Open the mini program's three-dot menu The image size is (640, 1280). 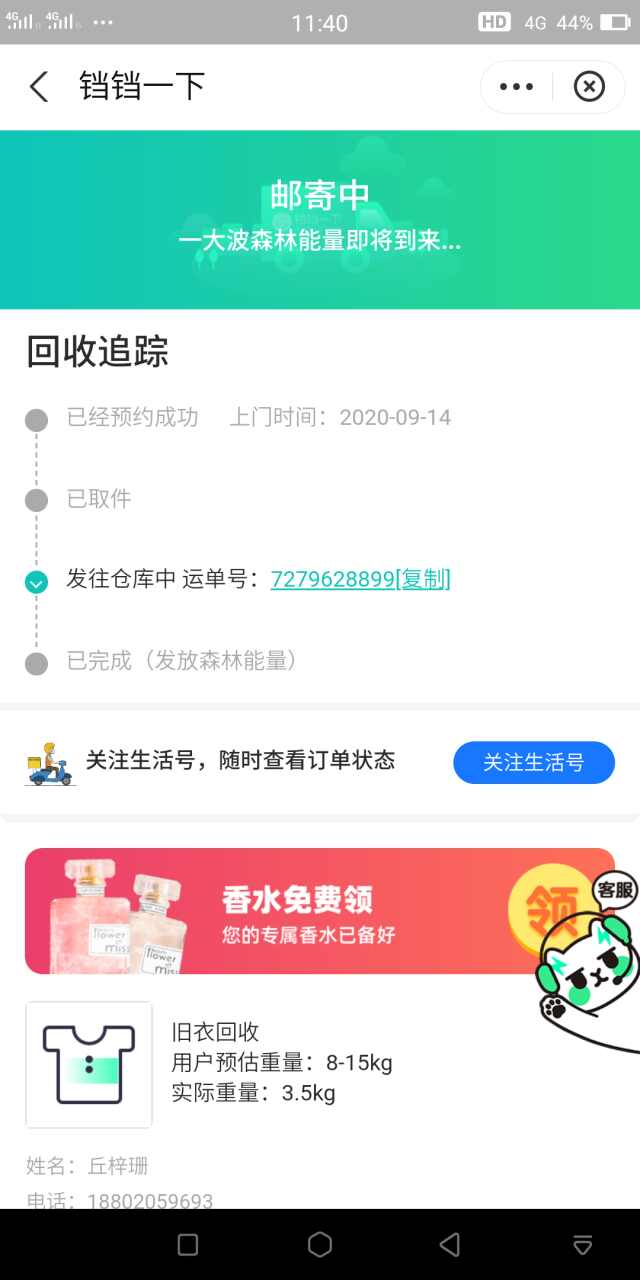(x=516, y=87)
